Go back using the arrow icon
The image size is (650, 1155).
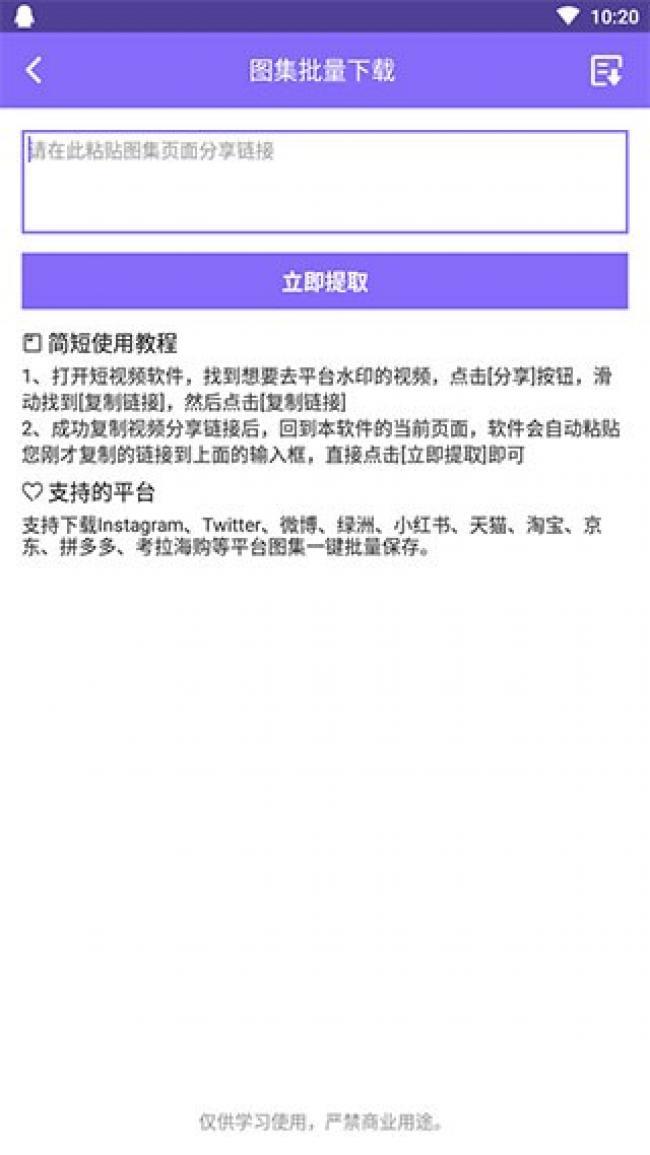point(34,70)
